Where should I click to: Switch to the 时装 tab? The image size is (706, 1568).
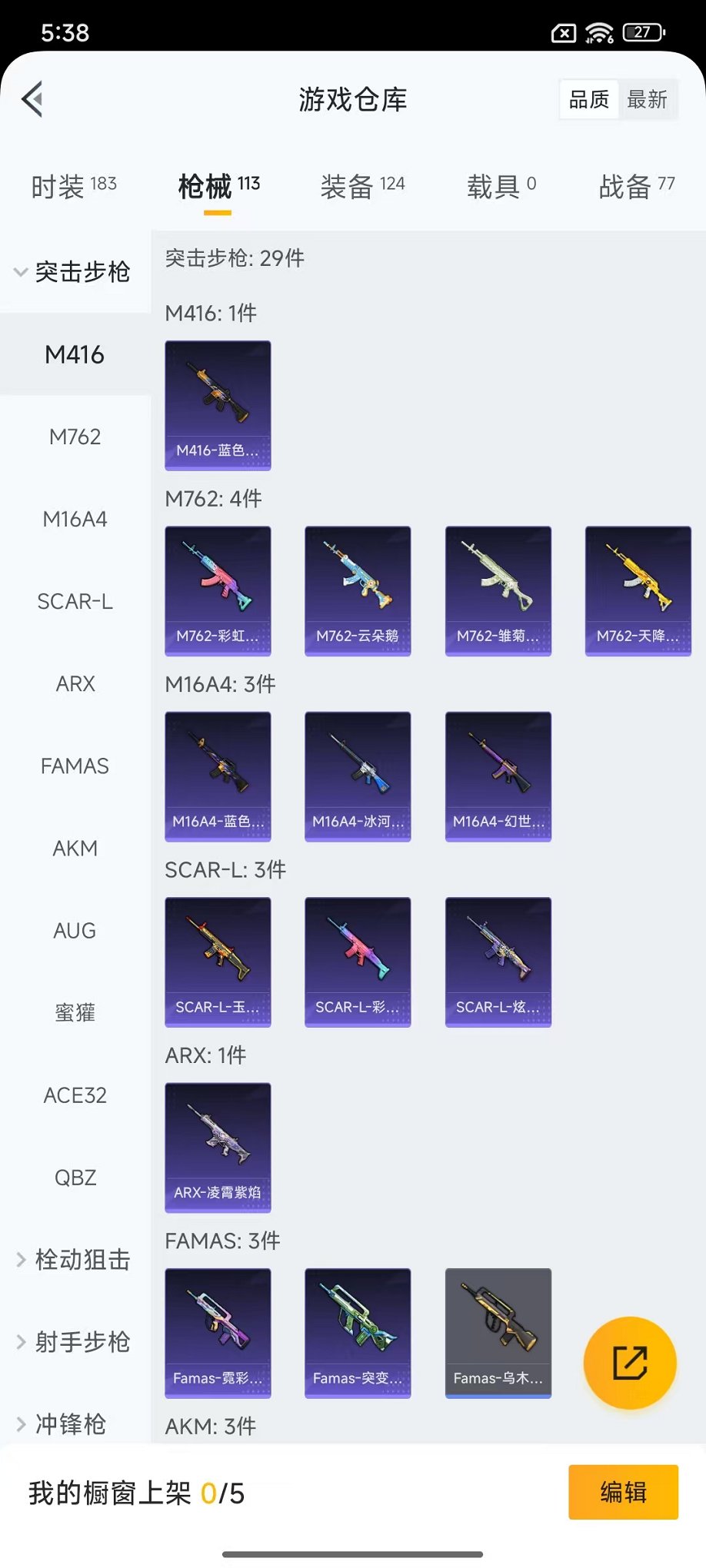coord(74,186)
